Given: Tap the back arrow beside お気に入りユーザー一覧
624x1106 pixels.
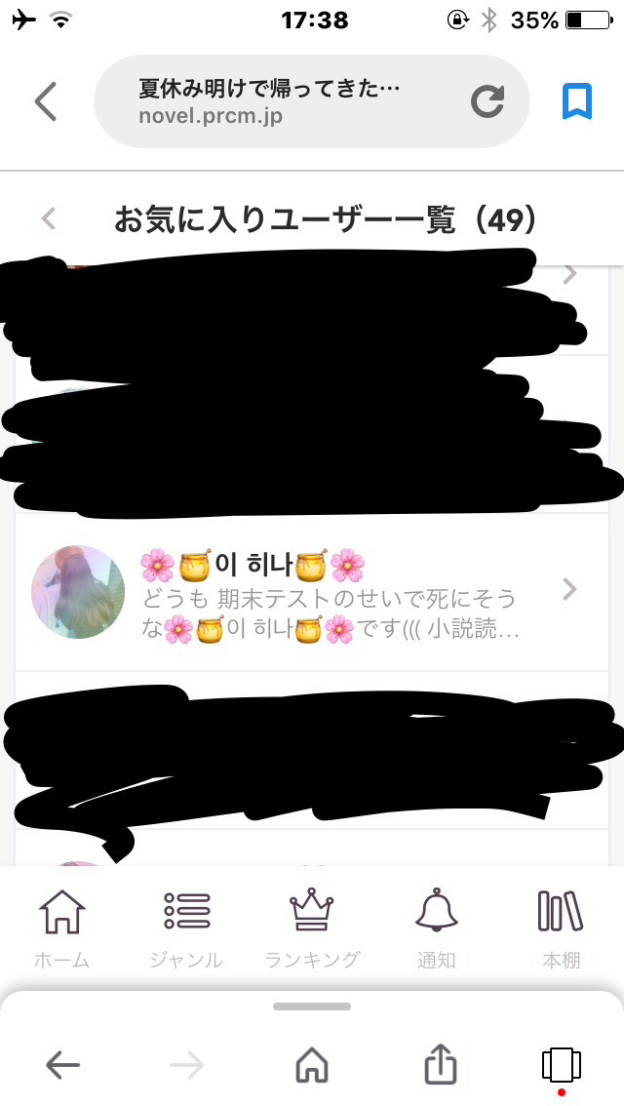Looking at the screenshot, I should tap(48, 219).
